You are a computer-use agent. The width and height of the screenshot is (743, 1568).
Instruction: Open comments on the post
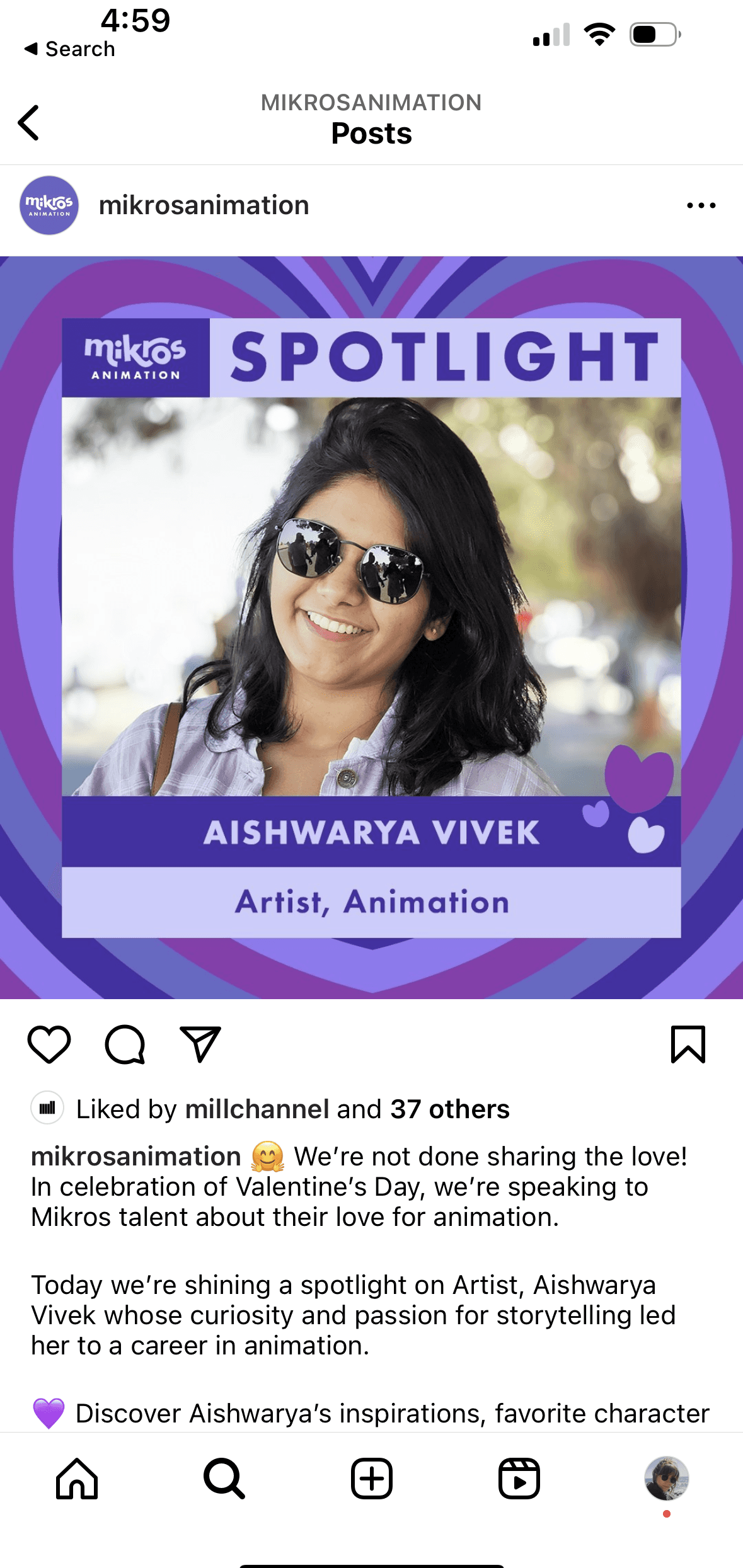pyautogui.click(x=125, y=1044)
